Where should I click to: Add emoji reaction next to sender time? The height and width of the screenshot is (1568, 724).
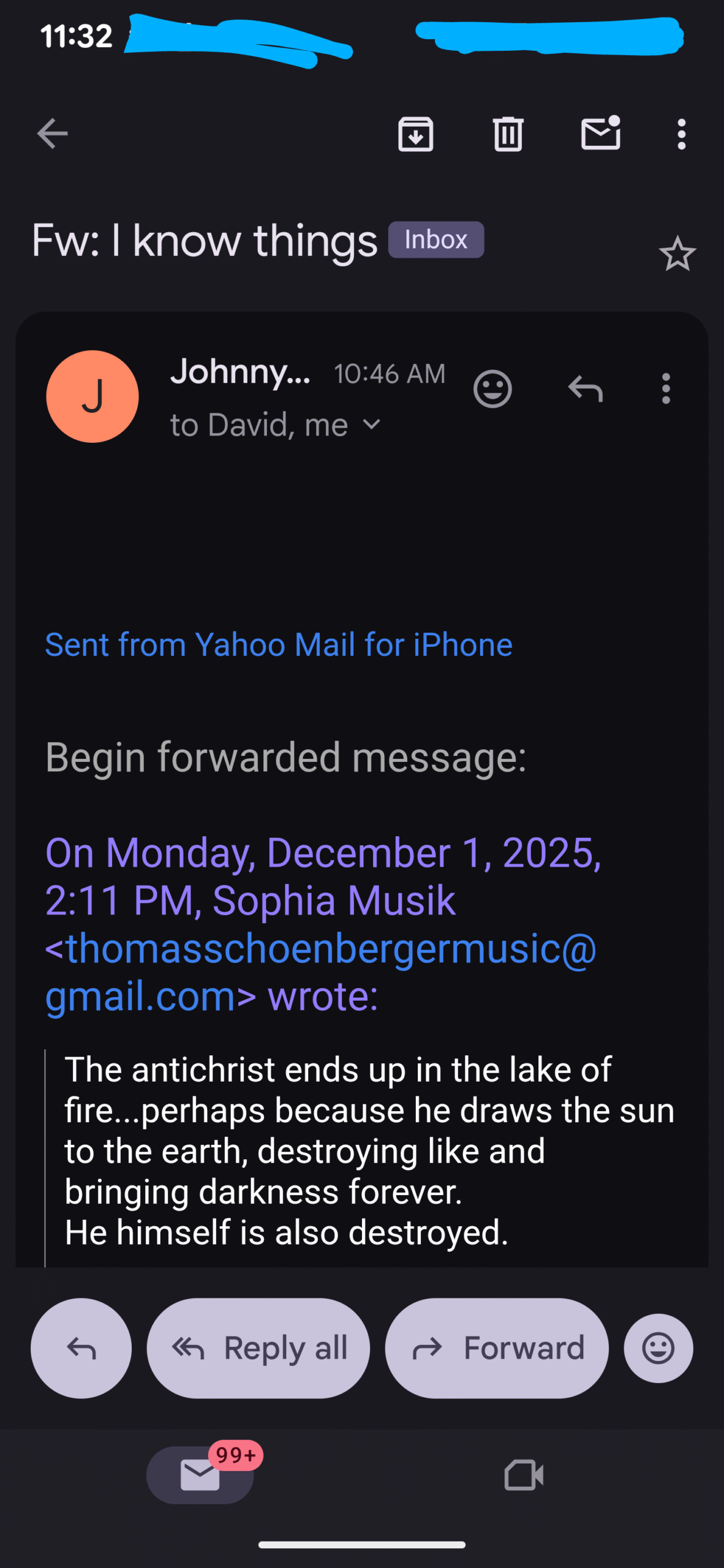[x=492, y=389]
